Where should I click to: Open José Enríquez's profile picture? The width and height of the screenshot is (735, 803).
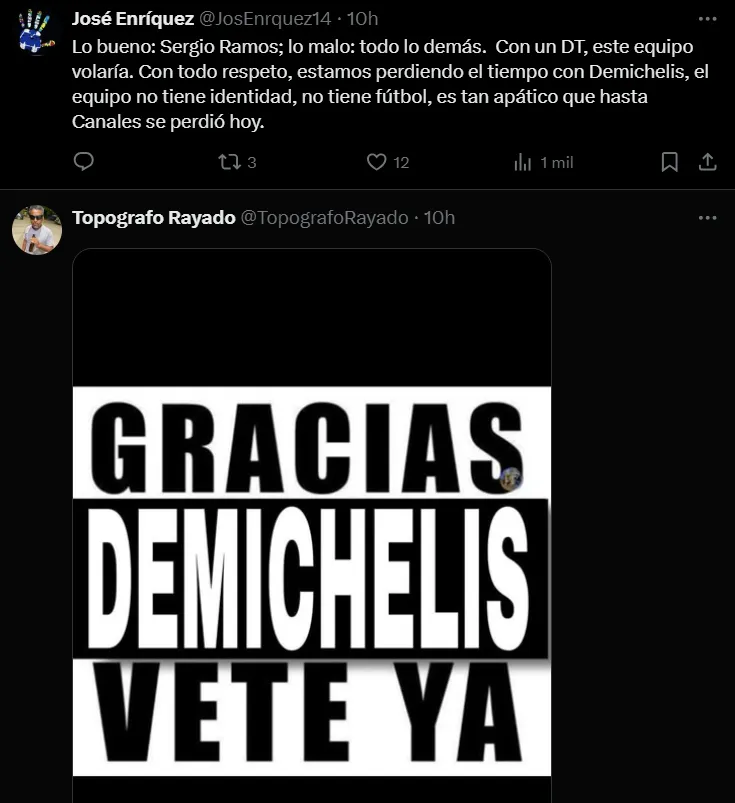pyautogui.click(x=37, y=31)
